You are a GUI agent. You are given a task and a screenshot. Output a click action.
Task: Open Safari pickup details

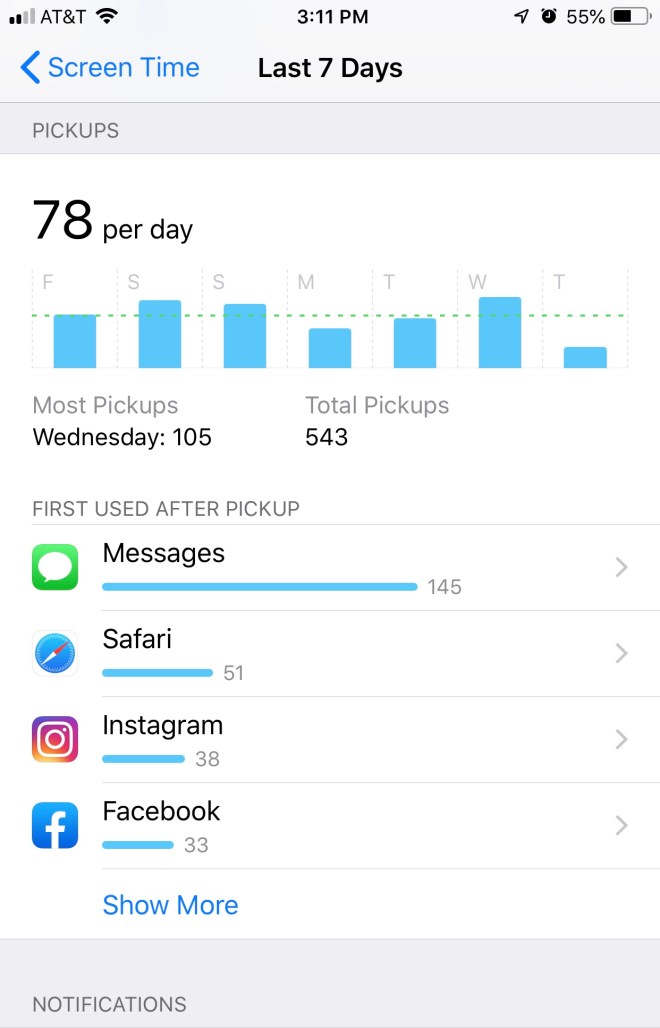point(330,654)
